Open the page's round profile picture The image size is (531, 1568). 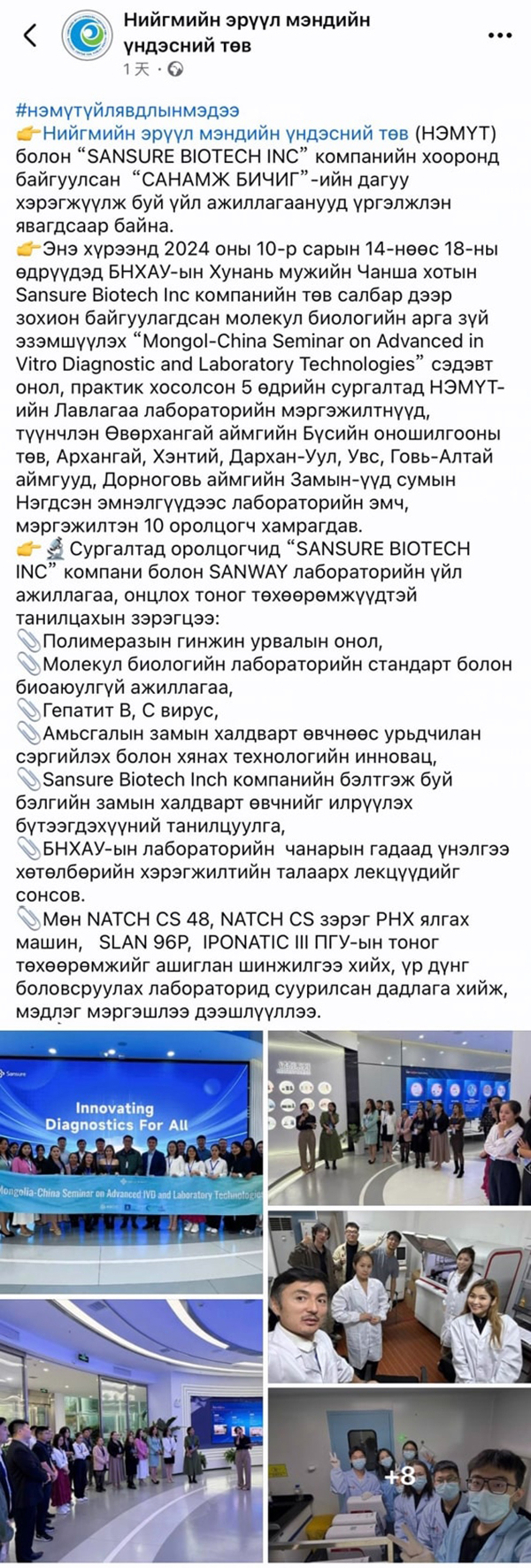(x=87, y=35)
